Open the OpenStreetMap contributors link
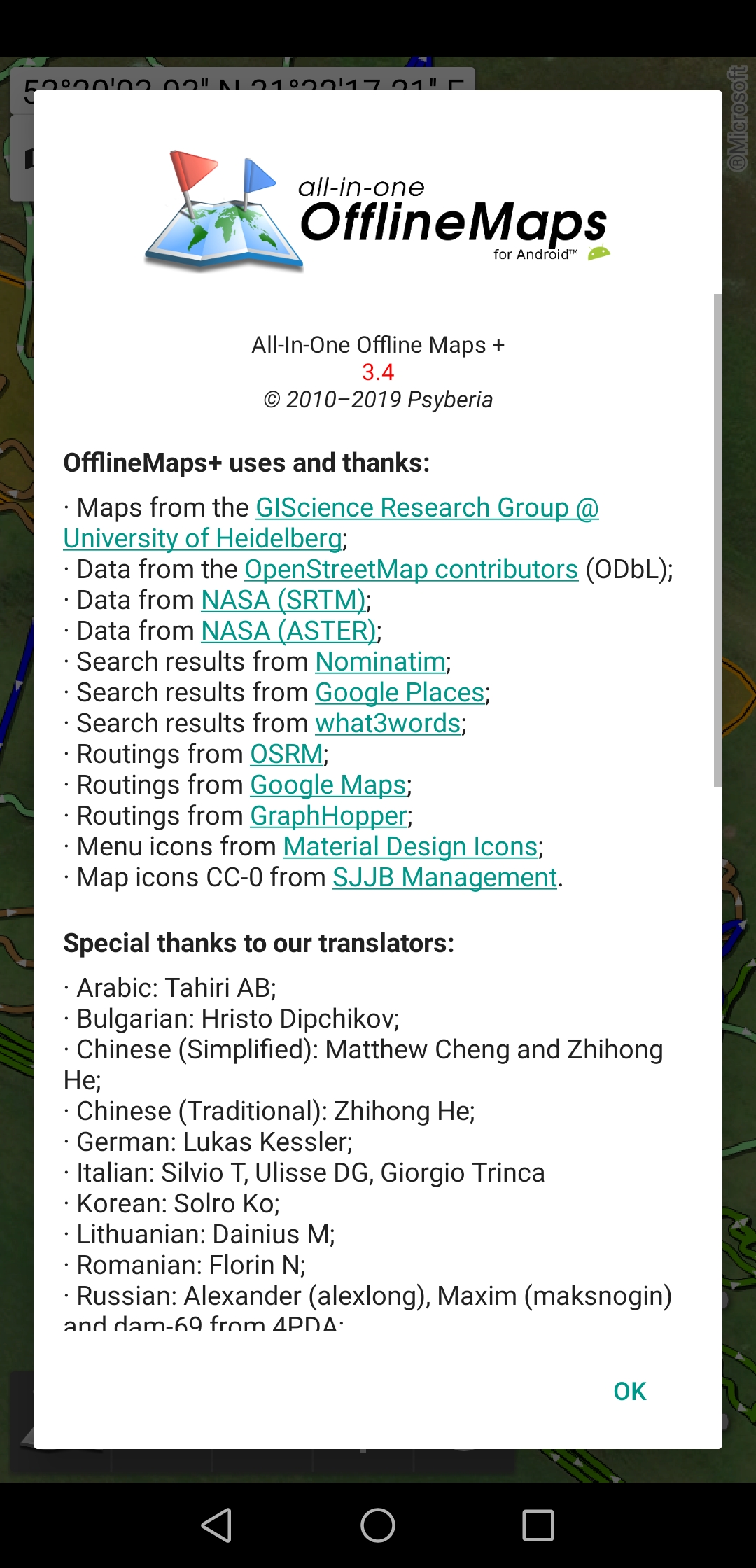Viewport: 756px width, 1568px height. (411, 569)
